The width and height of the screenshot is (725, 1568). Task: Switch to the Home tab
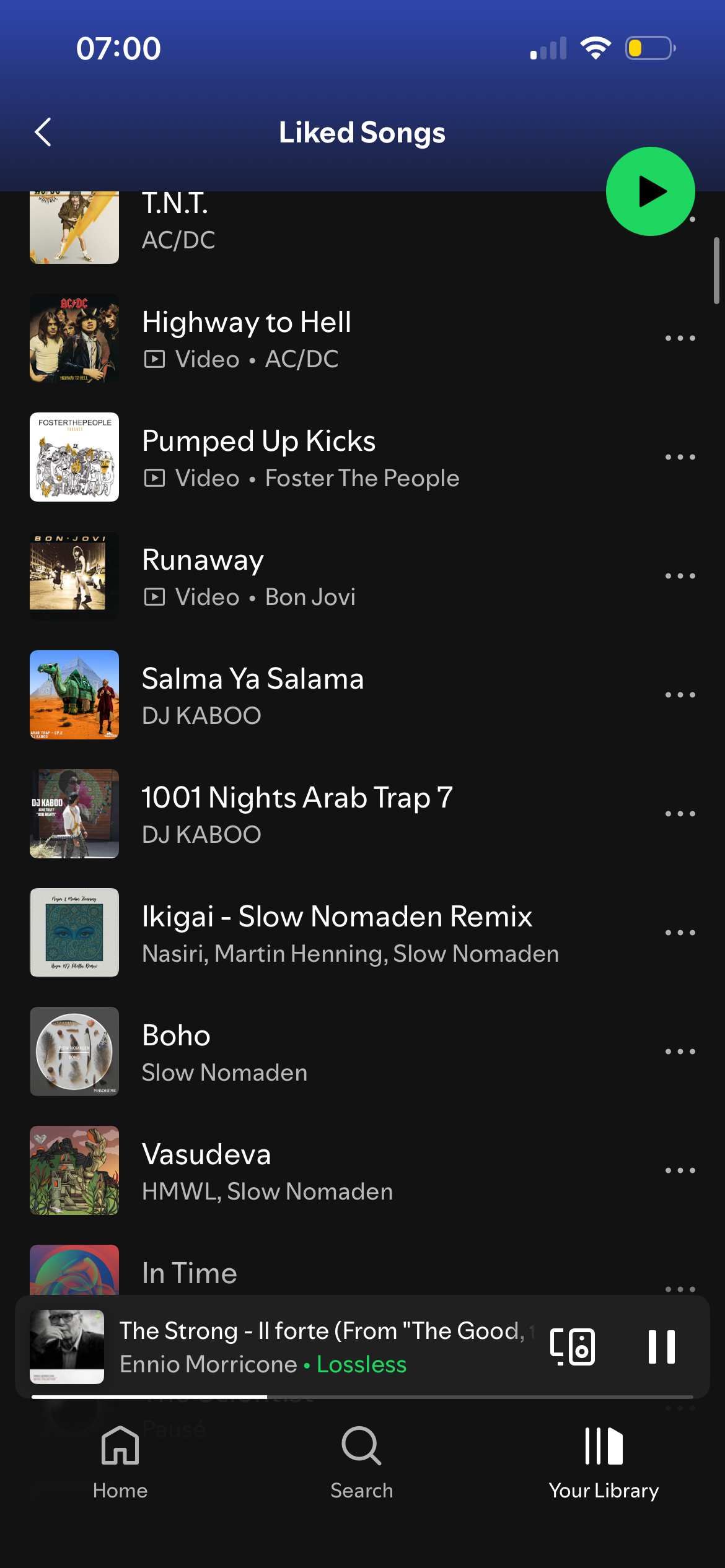[x=120, y=1461]
